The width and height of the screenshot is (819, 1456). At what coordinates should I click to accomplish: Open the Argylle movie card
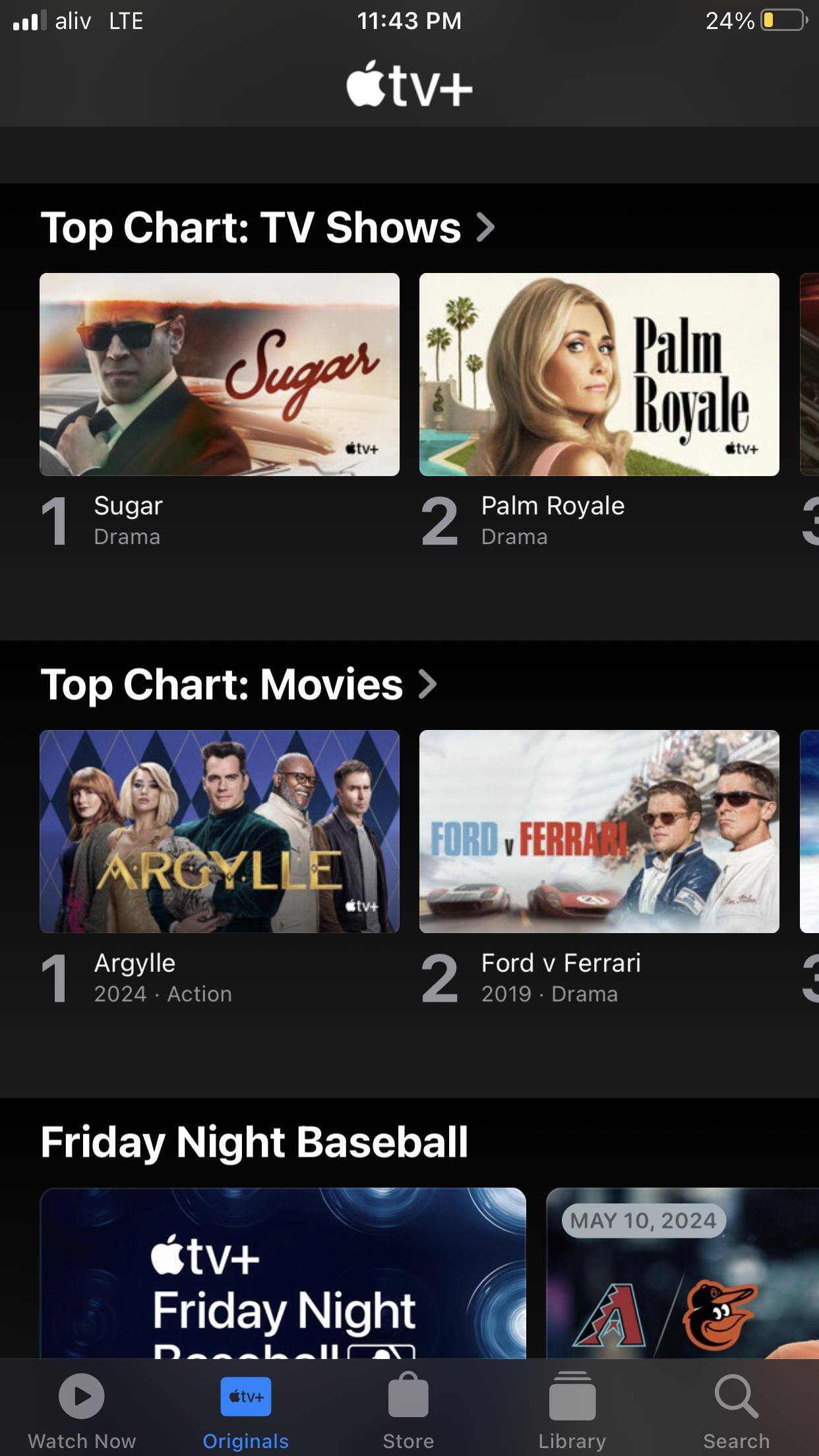[219, 832]
